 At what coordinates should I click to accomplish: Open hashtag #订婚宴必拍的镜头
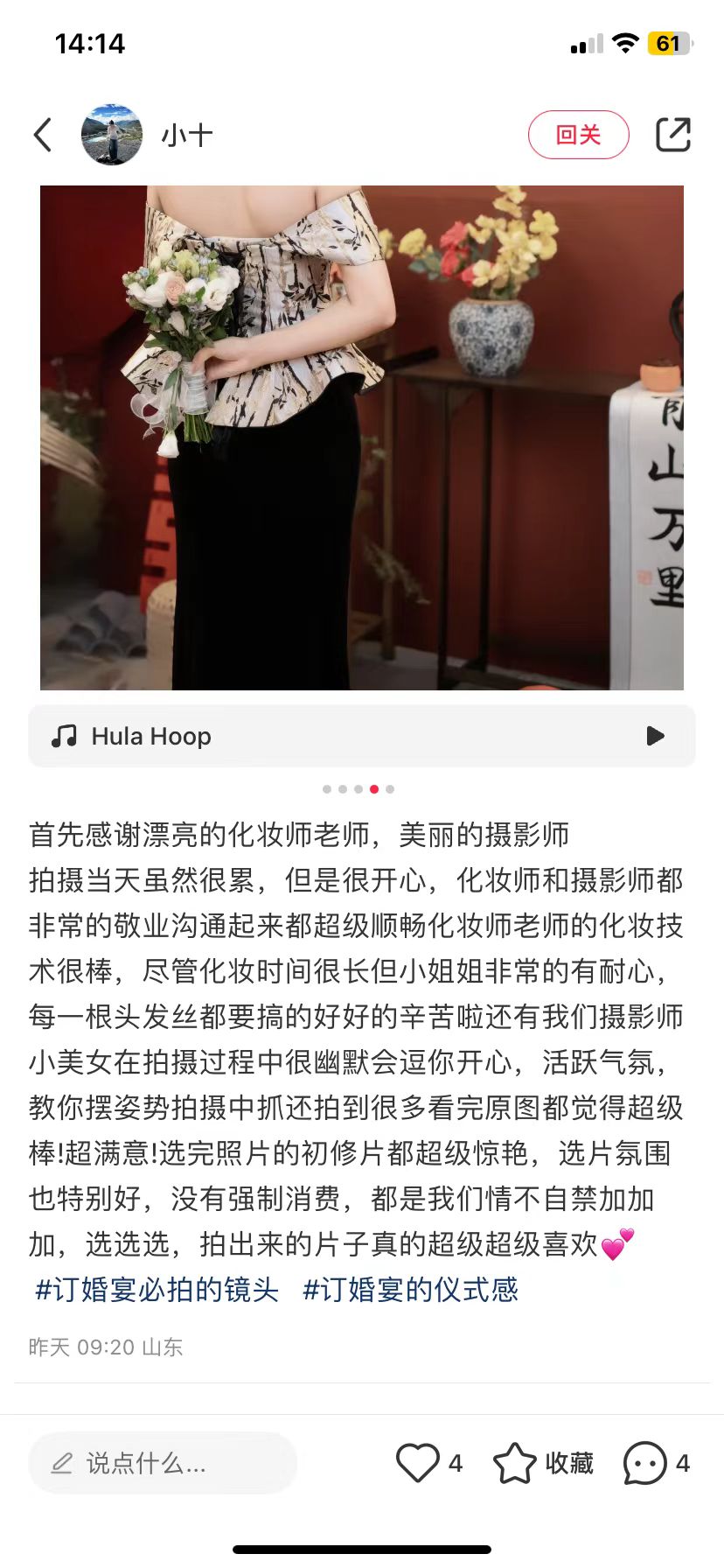[x=157, y=1290]
